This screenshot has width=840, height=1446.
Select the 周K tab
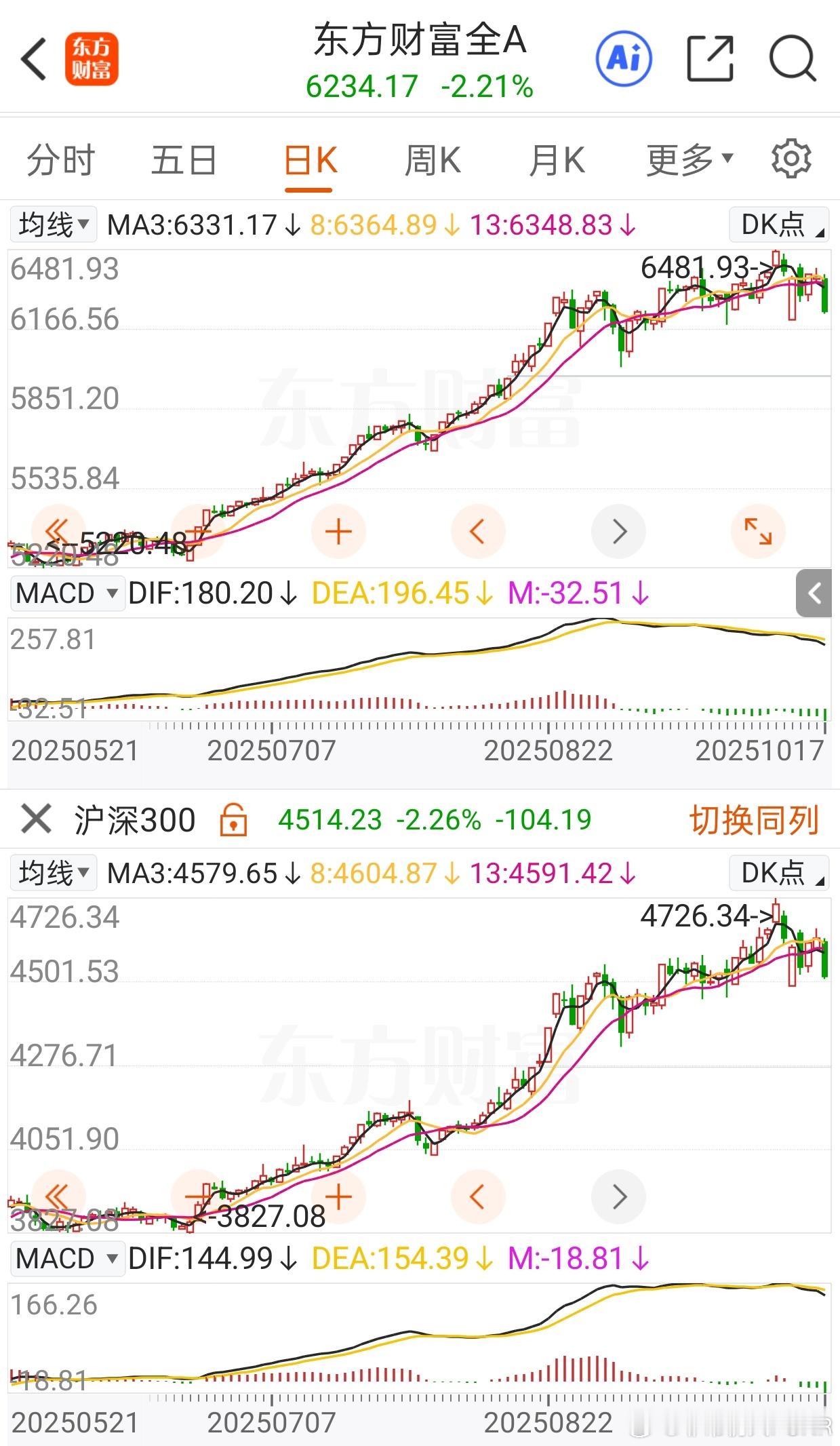(x=433, y=161)
